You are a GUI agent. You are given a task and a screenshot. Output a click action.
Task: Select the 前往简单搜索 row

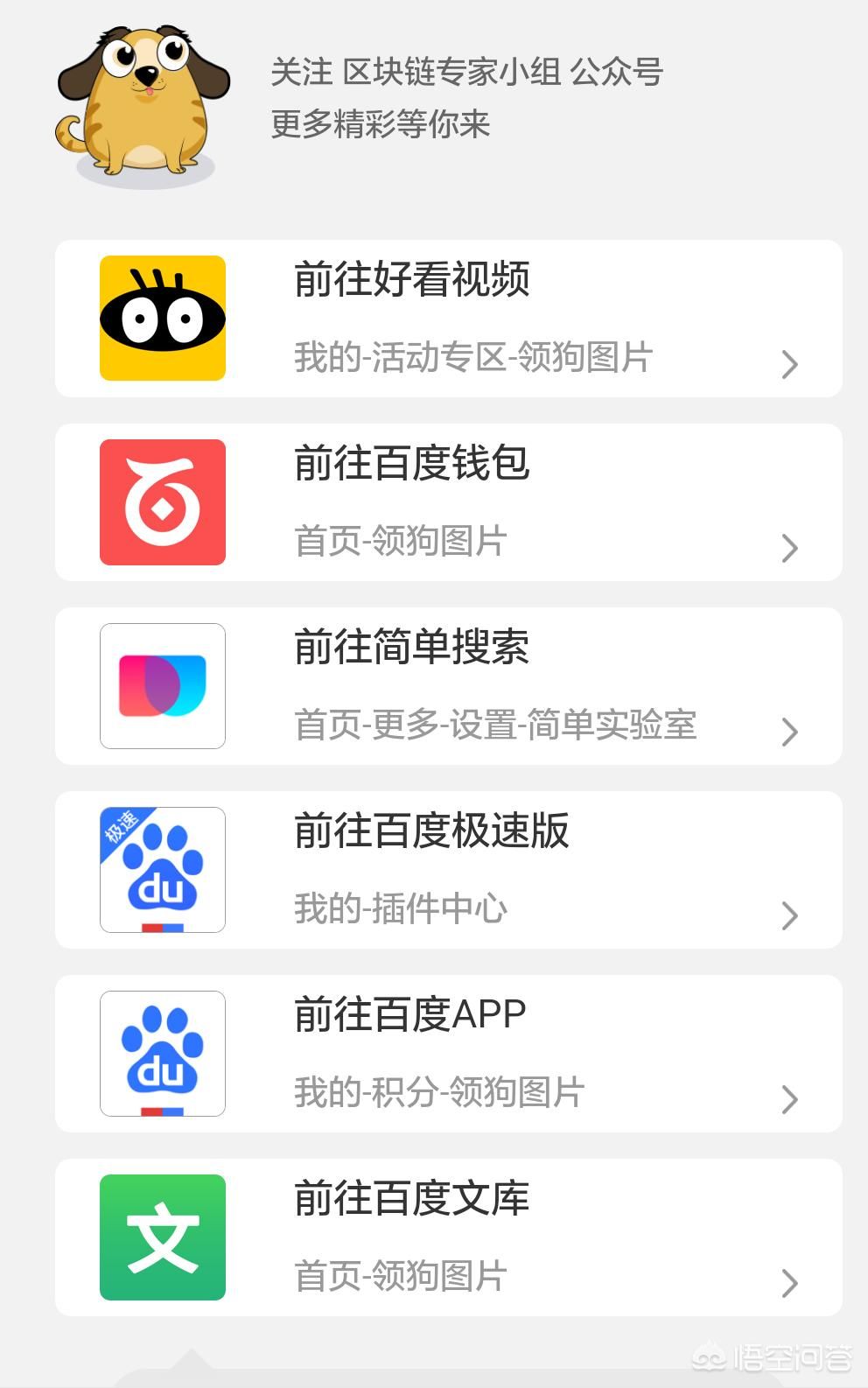448,686
